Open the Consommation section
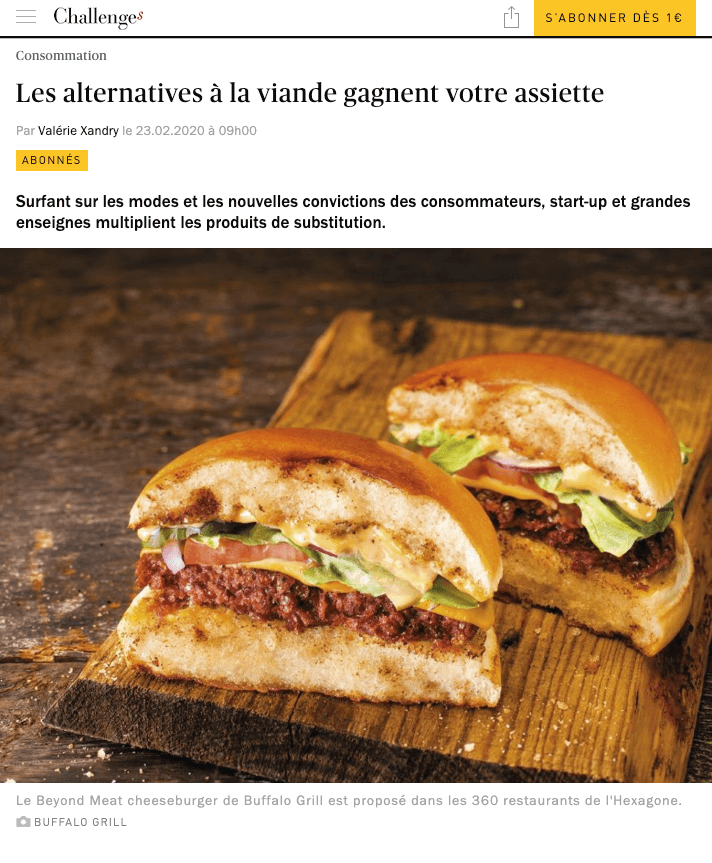Image resolution: width=712 pixels, height=863 pixels. [61, 55]
